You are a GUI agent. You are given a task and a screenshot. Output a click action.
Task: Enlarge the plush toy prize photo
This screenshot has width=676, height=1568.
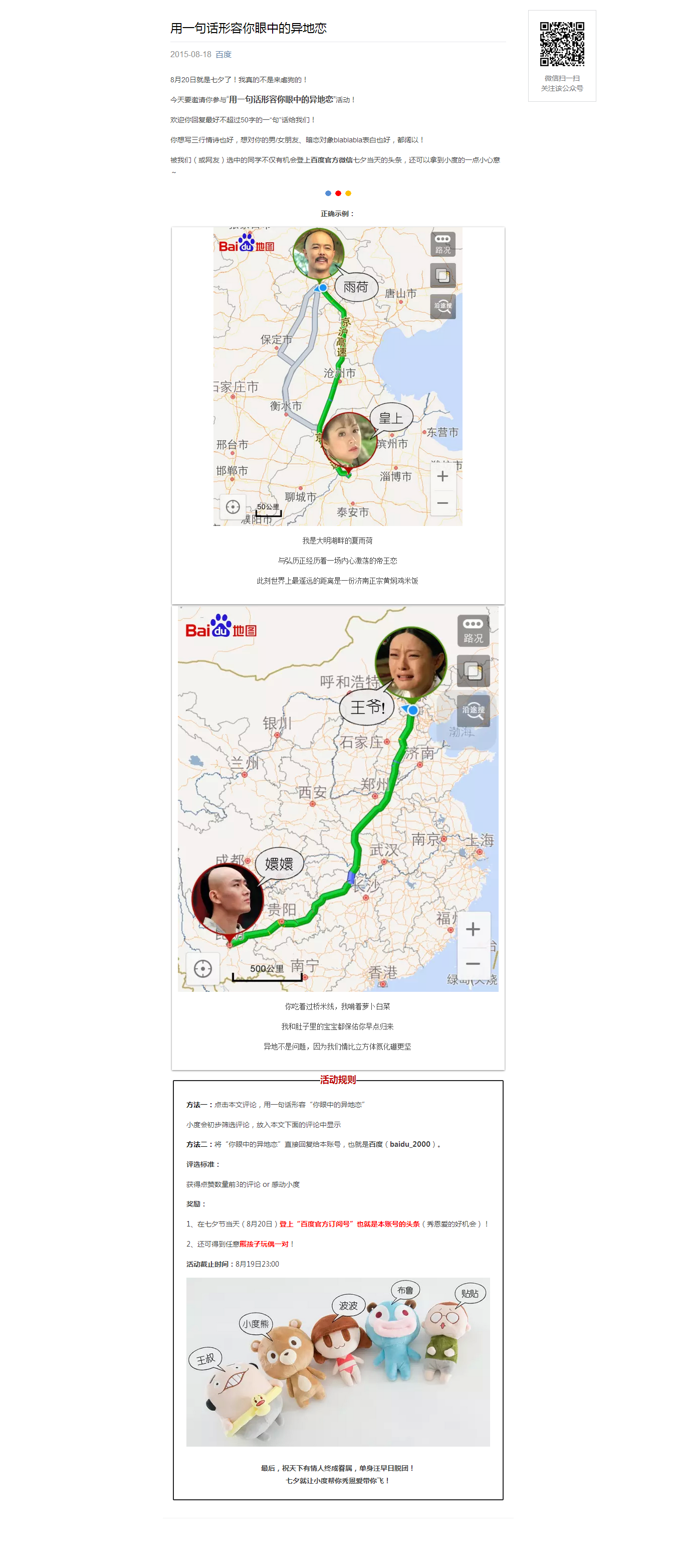point(337,1361)
